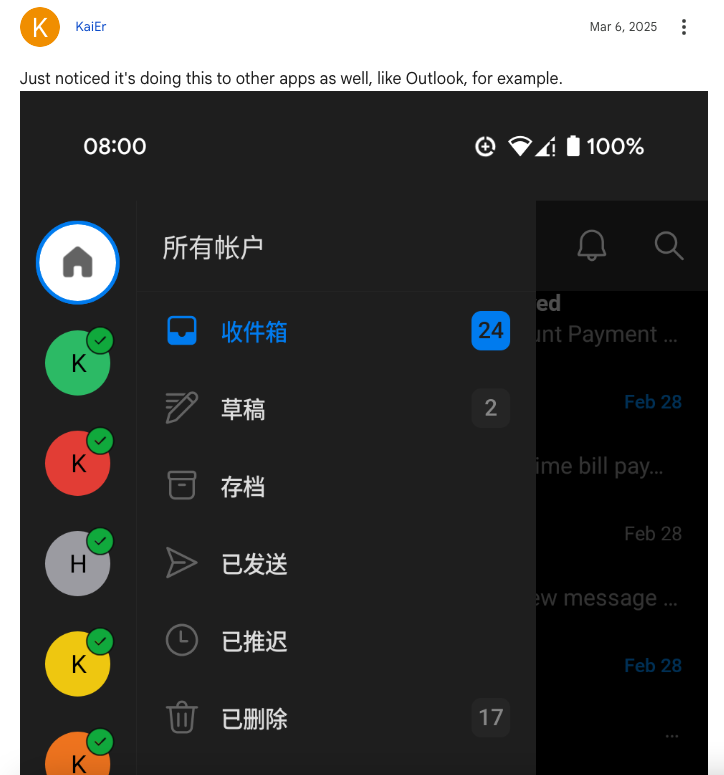724x775 pixels.
Task: Open the KaiEr sender profile link
Action: (89, 27)
